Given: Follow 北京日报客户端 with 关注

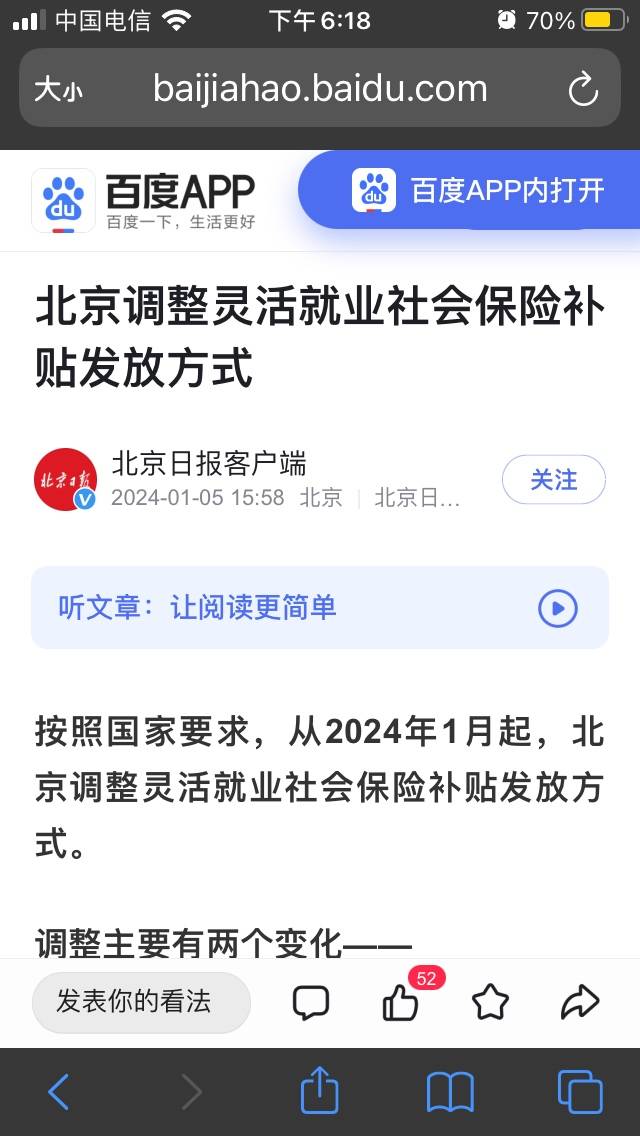Looking at the screenshot, I should coord(553,480).
